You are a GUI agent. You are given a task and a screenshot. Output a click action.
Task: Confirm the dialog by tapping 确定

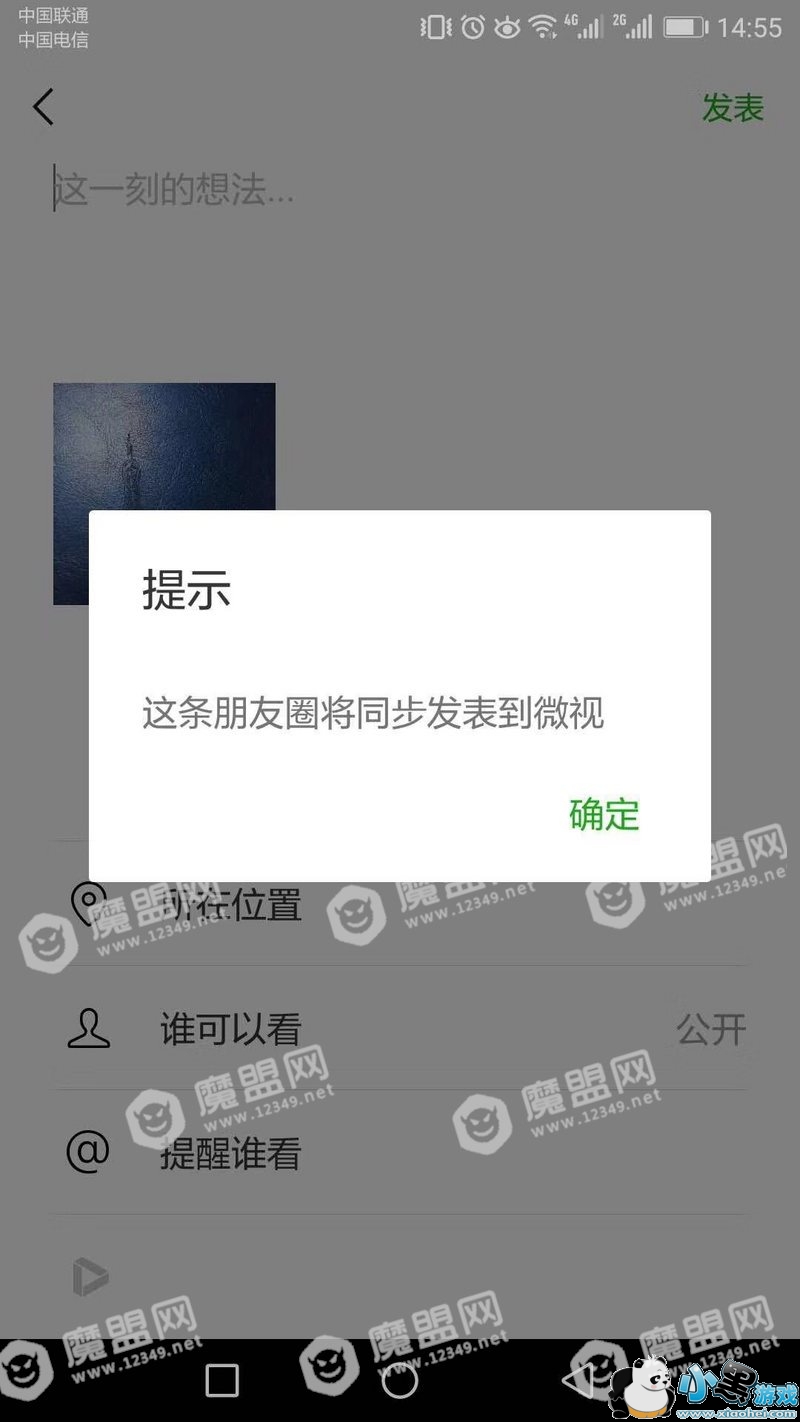point(604,814)
